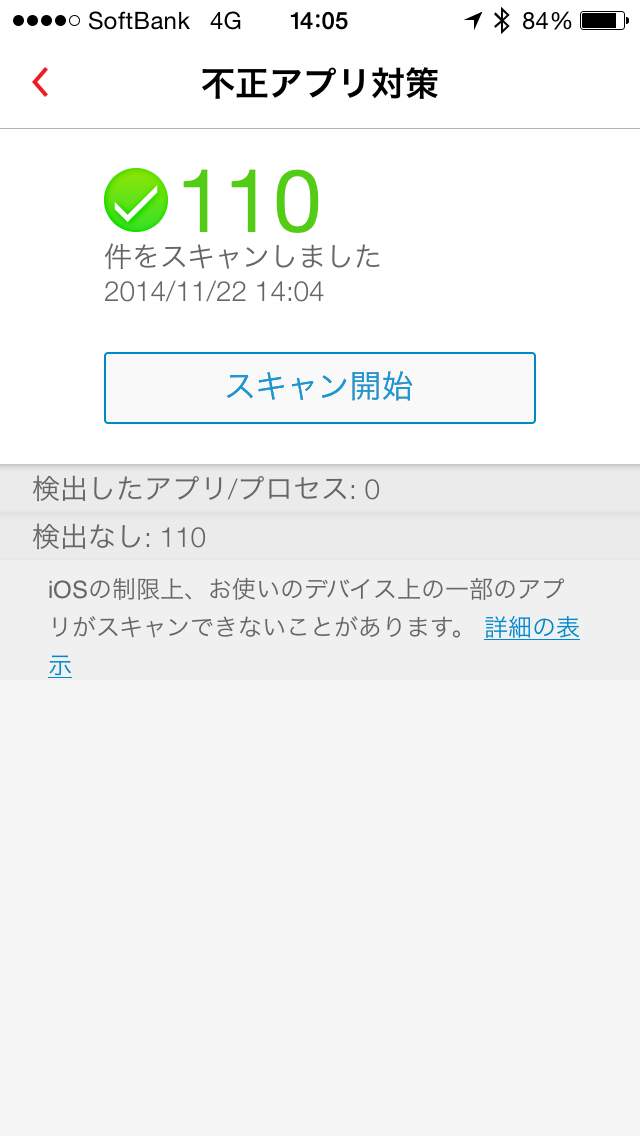
Task: Tap the スキャン開始 button
Action: point(320,387)
